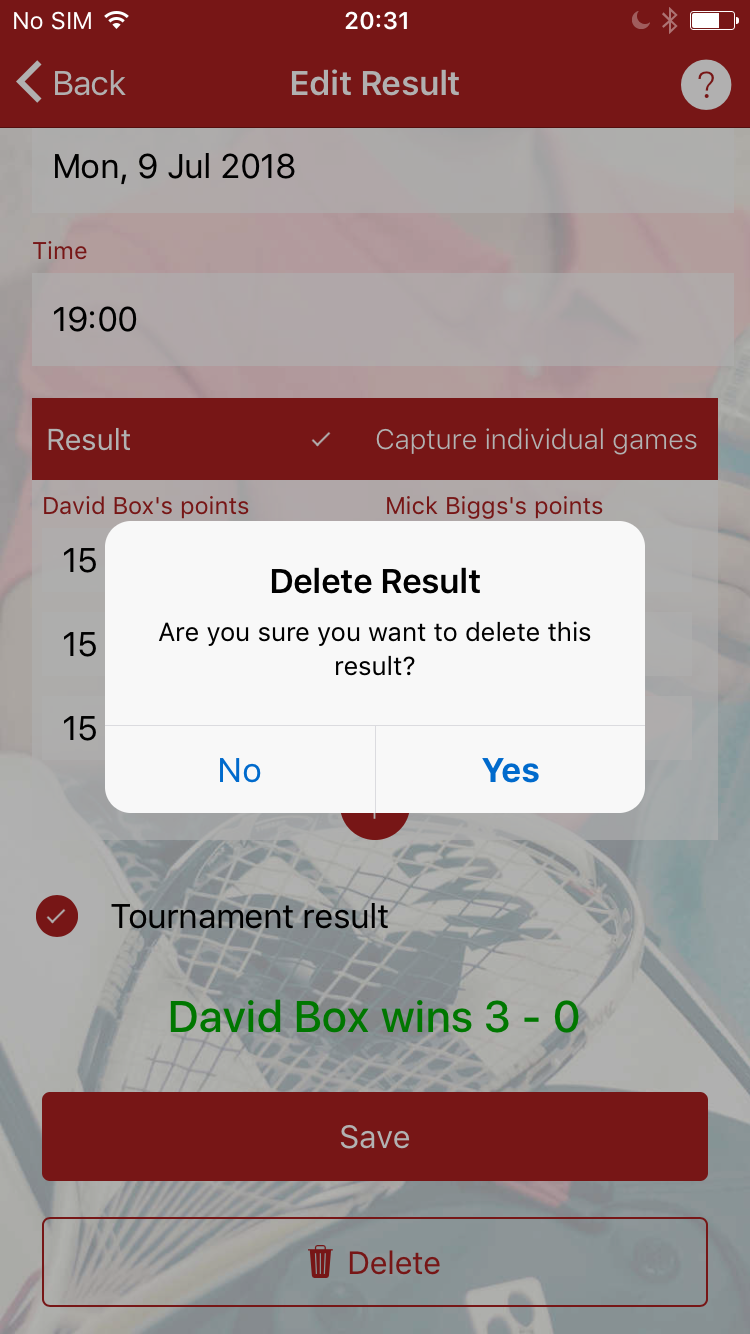Image resolution: width=750 pixels, height=1334 pixels.
Task: Edit the time field showing 19:00
Action: click(375, 320)
